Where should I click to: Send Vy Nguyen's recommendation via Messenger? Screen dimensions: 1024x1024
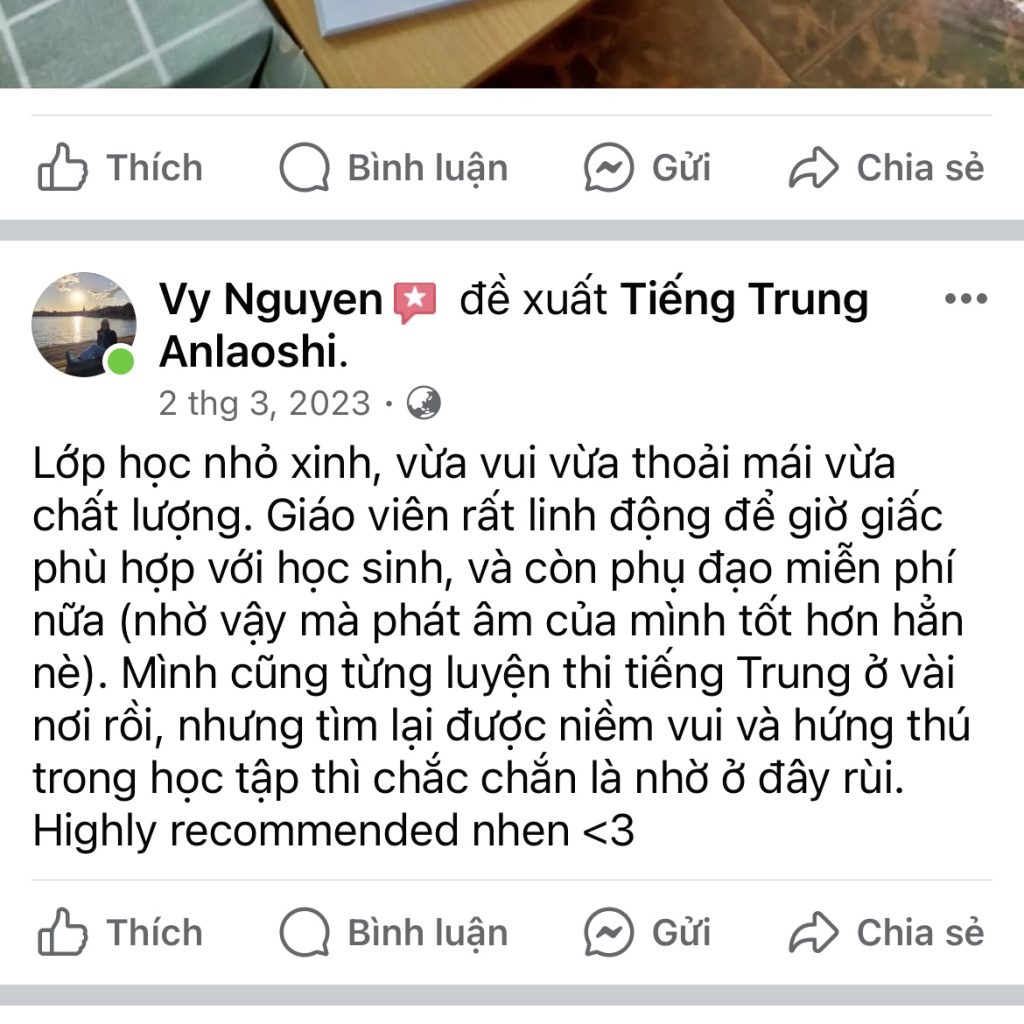click(x=648, y=933)
